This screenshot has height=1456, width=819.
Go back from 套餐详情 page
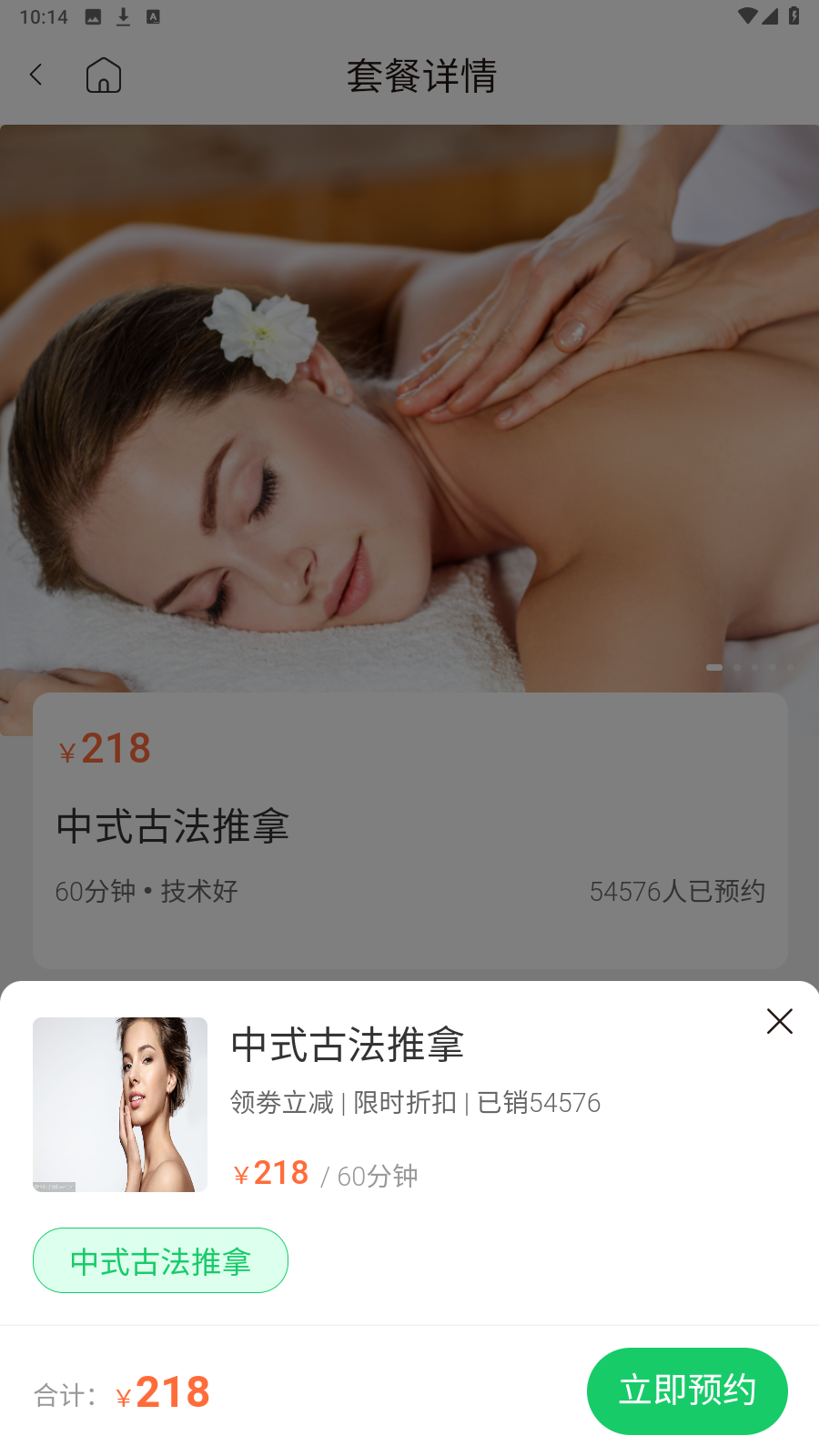point(36,75)
